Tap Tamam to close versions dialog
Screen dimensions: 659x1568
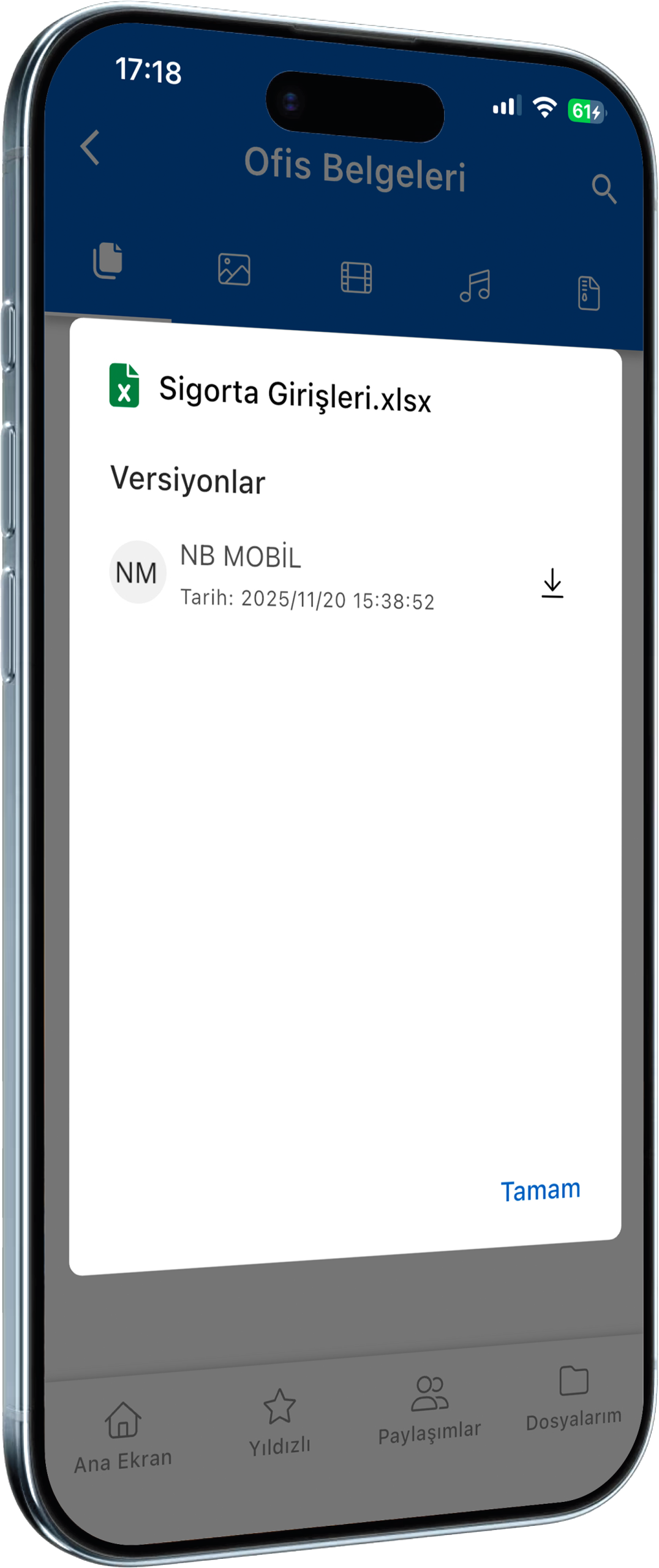tap(540, 1190)
